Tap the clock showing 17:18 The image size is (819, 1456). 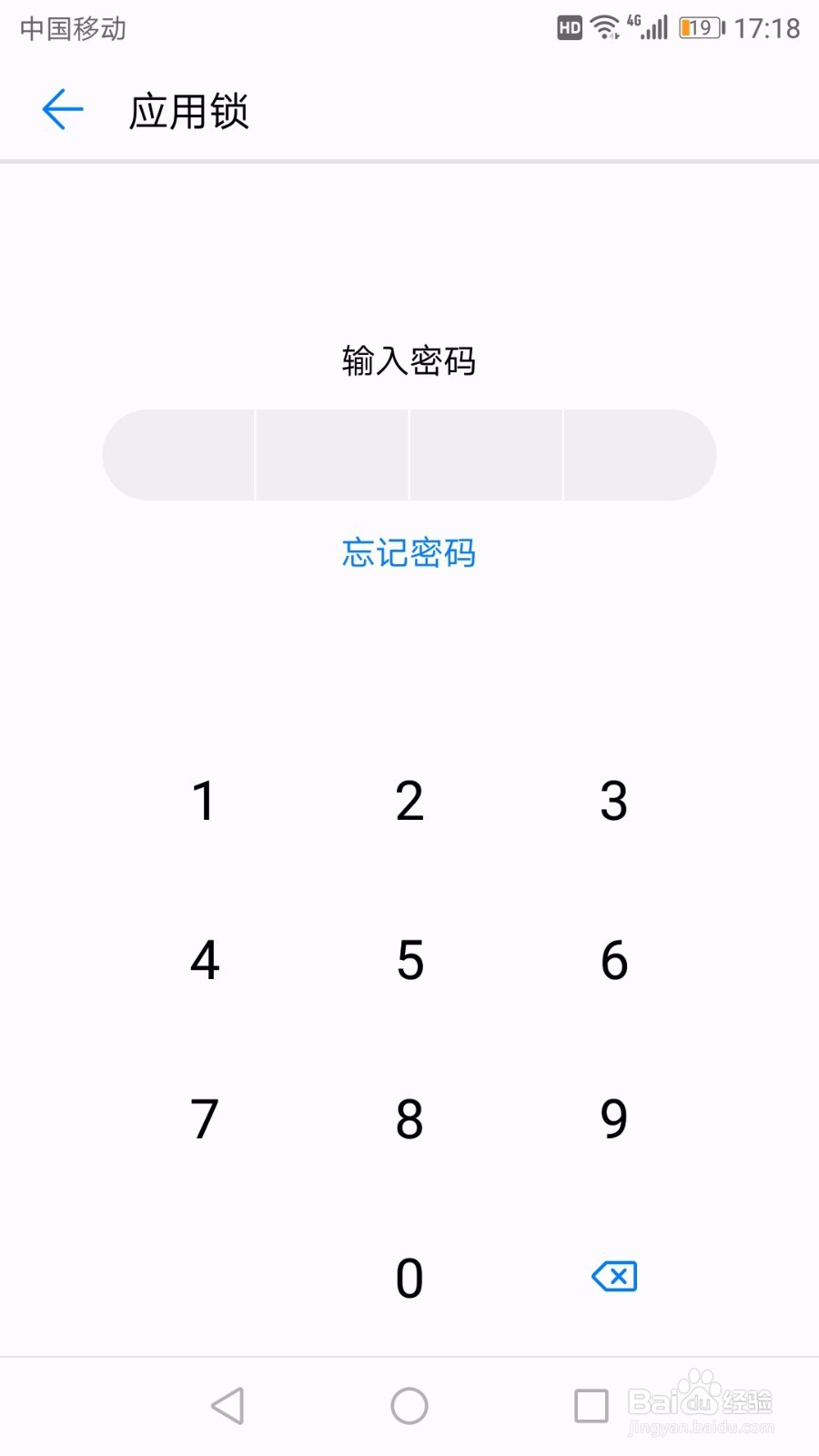pyautogui.click(x=769, y=28)
